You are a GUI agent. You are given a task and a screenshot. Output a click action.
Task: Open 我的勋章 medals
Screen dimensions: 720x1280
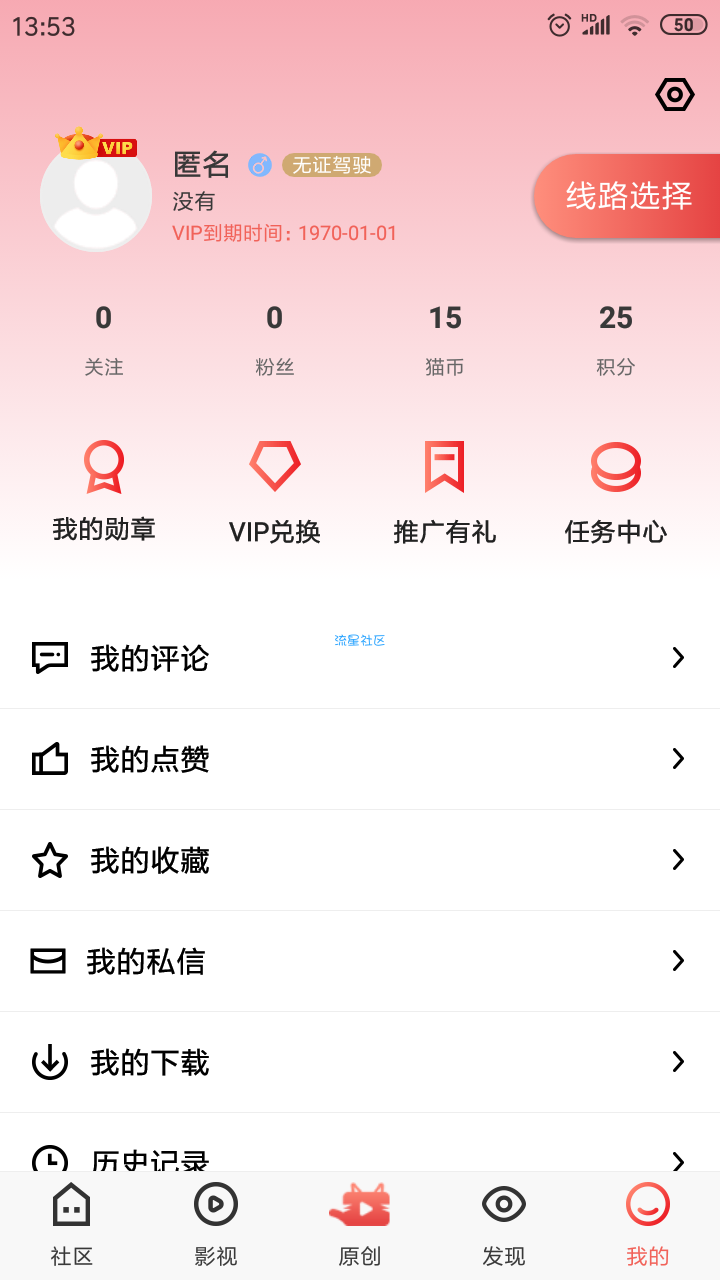(104, 492)
